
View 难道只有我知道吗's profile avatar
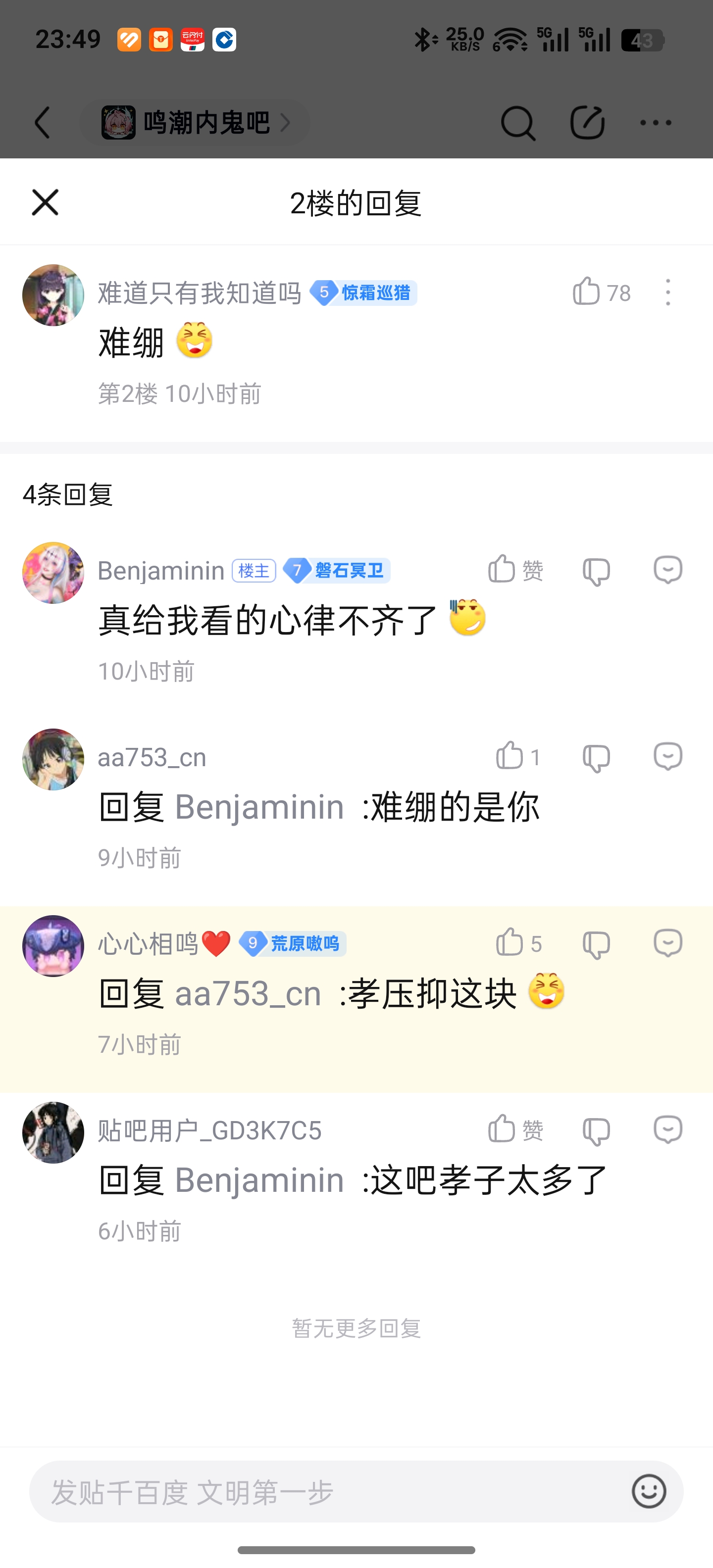53,295
